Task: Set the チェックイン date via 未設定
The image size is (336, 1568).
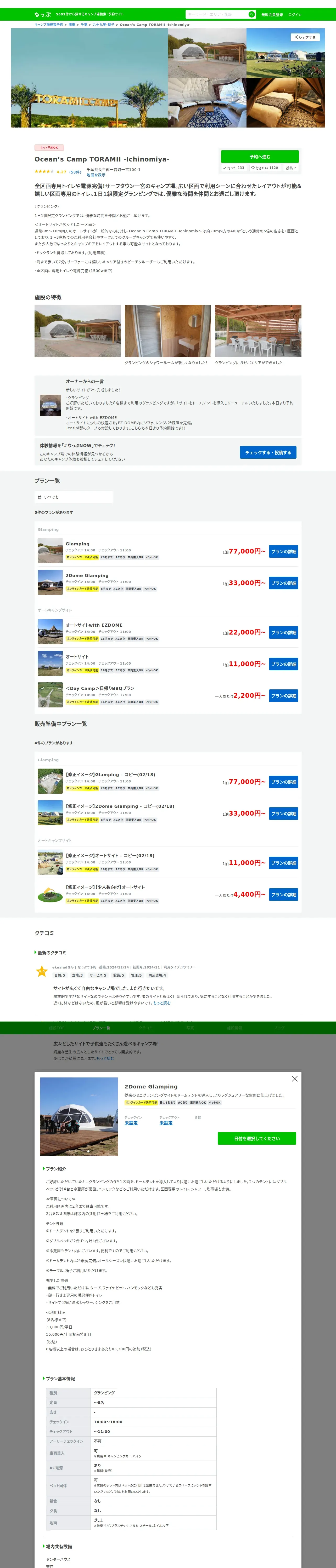Action: (131, 1123)
